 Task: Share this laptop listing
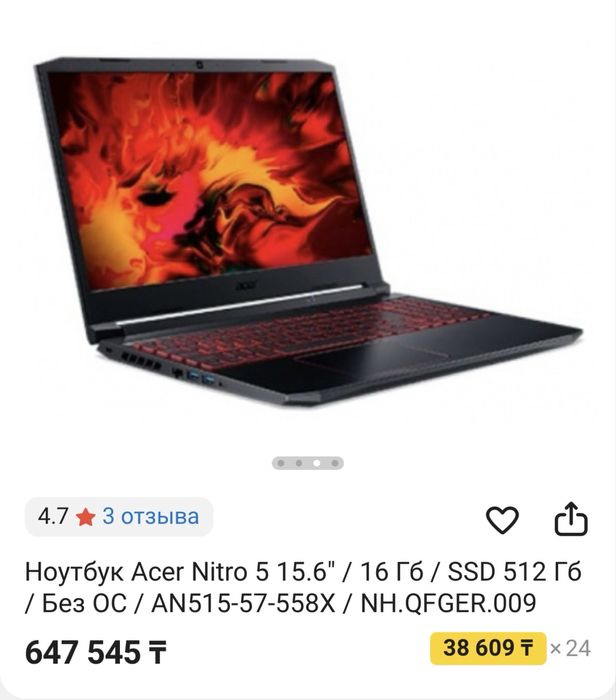pos(570,518)
